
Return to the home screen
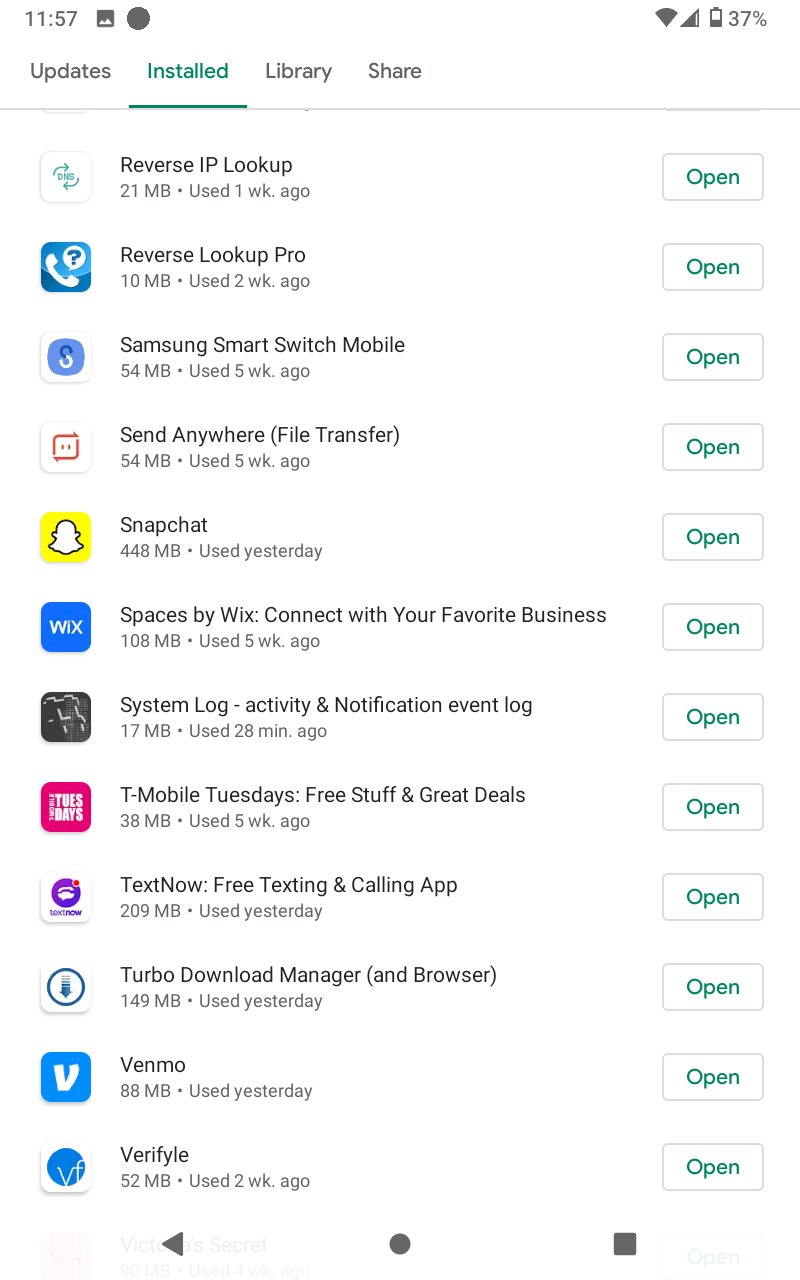tap(400, 1243)
